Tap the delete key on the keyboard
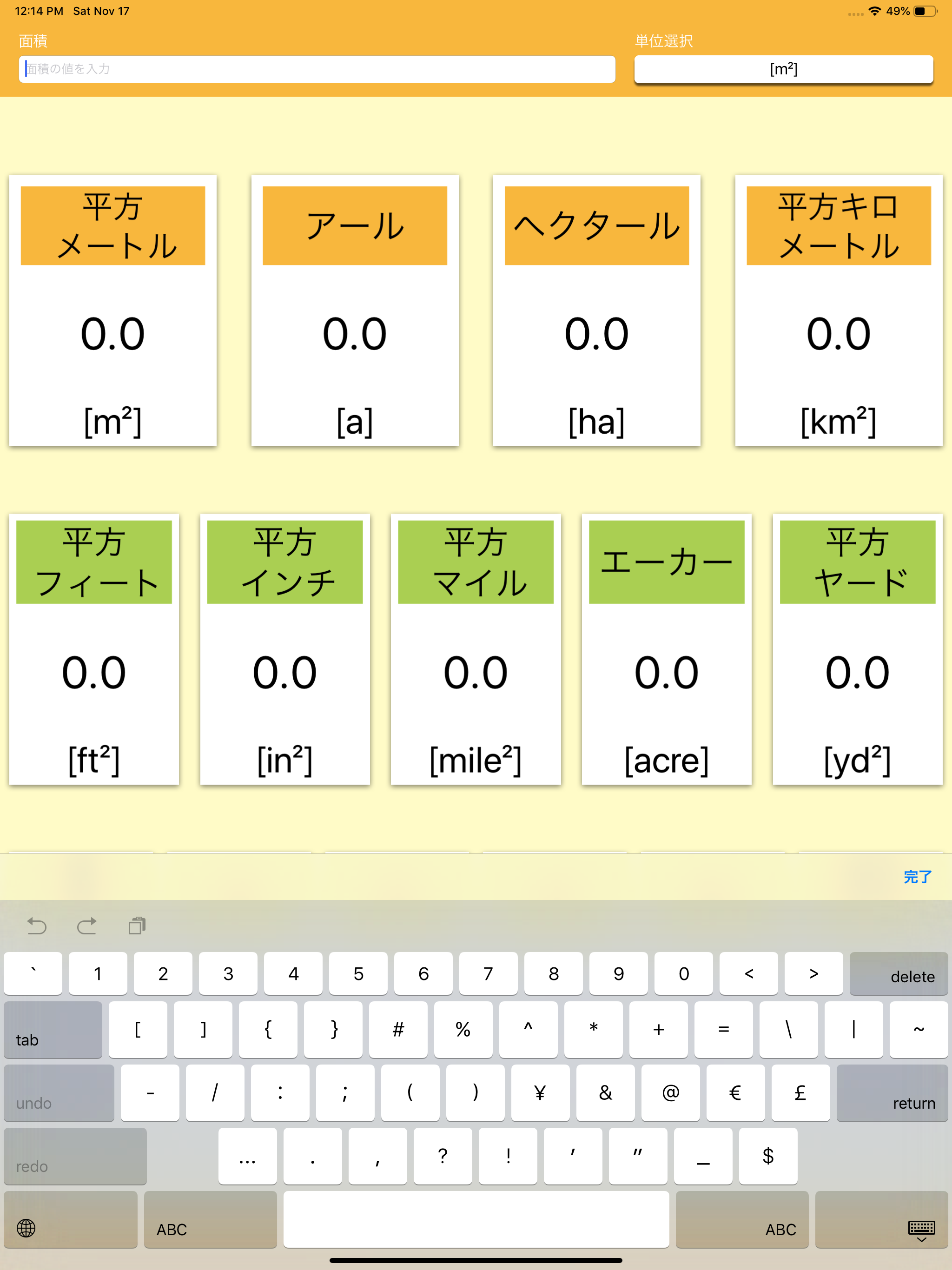Screen dimensions: 952x1270 click(898, 974)
